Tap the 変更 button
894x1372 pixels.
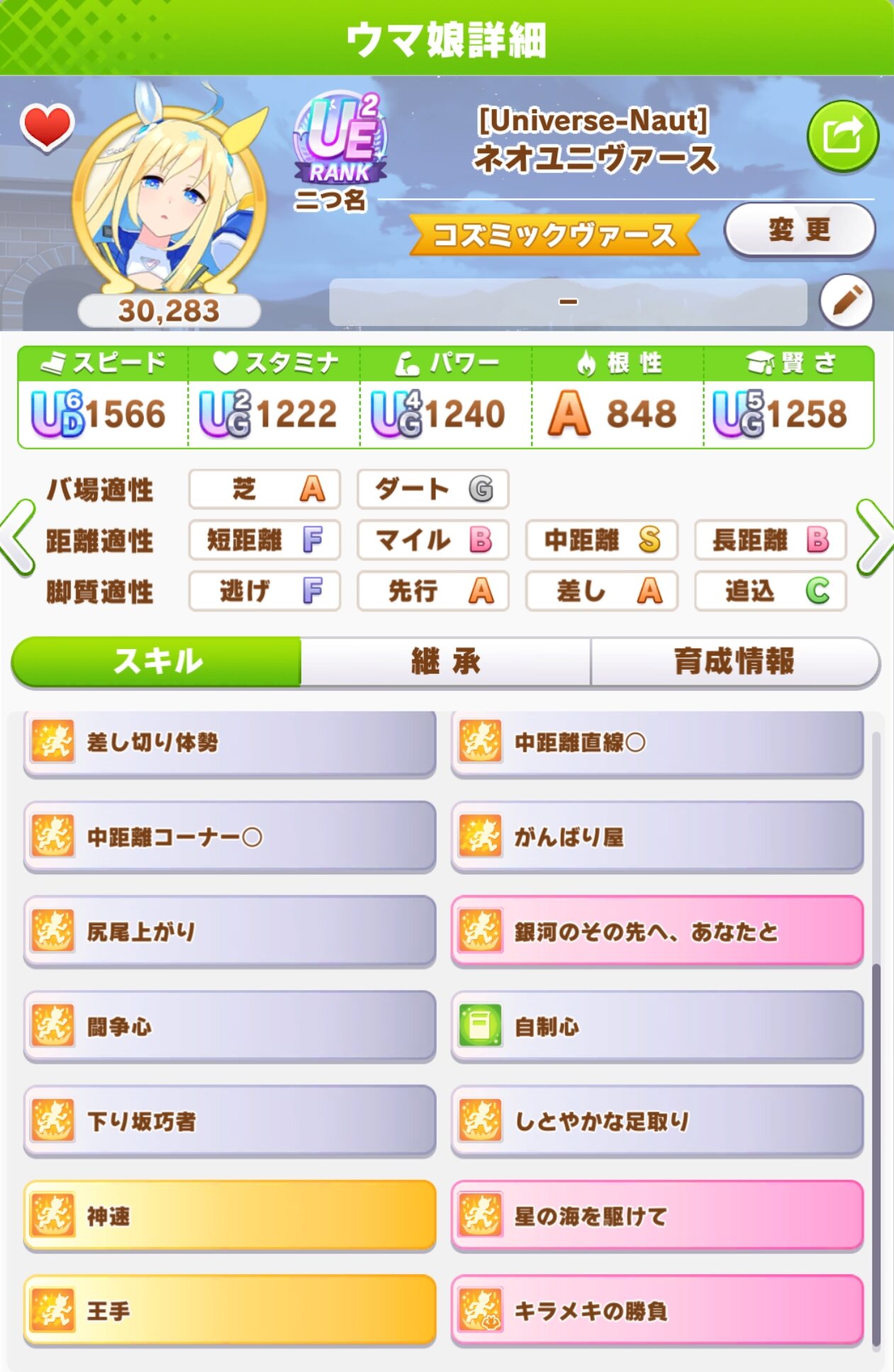coord(799,230)
